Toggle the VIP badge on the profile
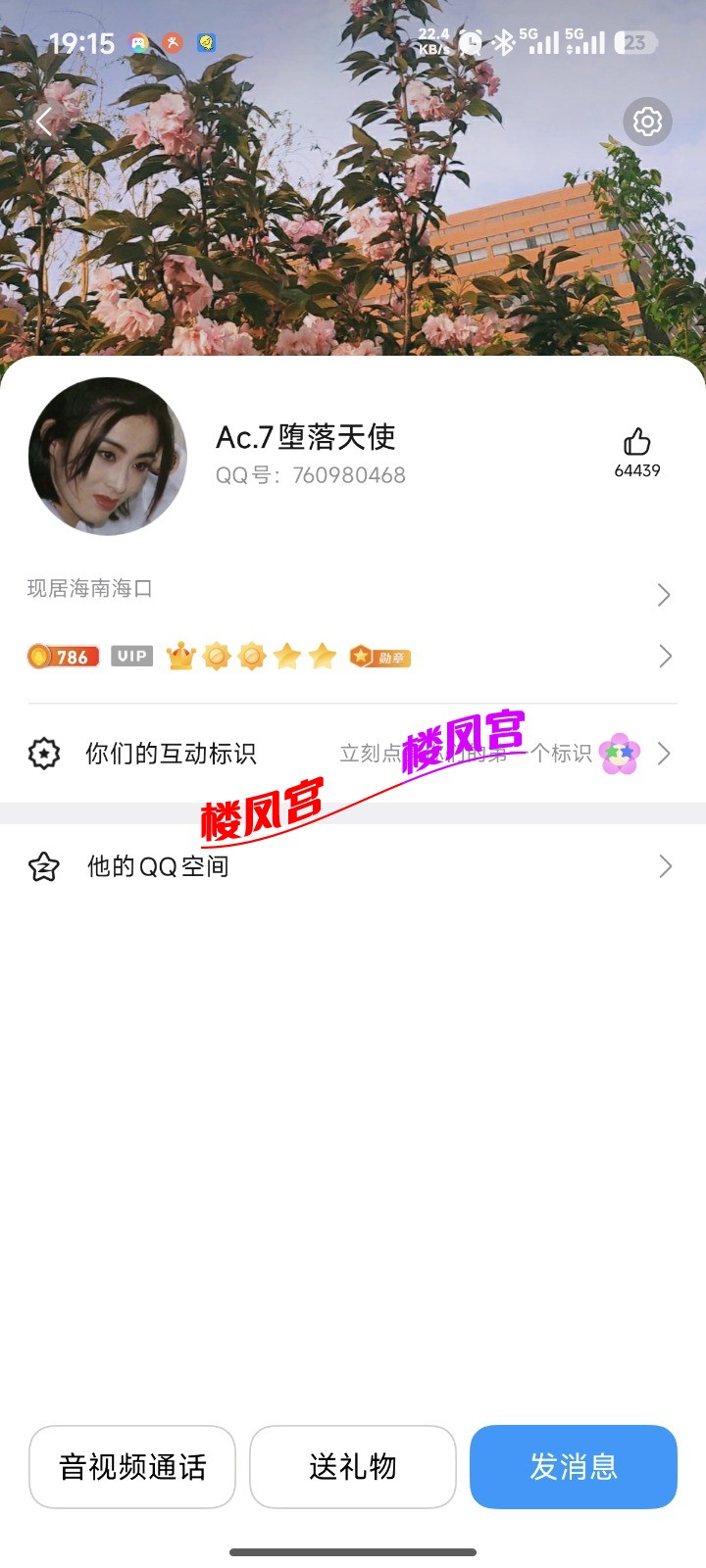Image resolution: width=706 pixels, height=1568 pixels. 130,656
